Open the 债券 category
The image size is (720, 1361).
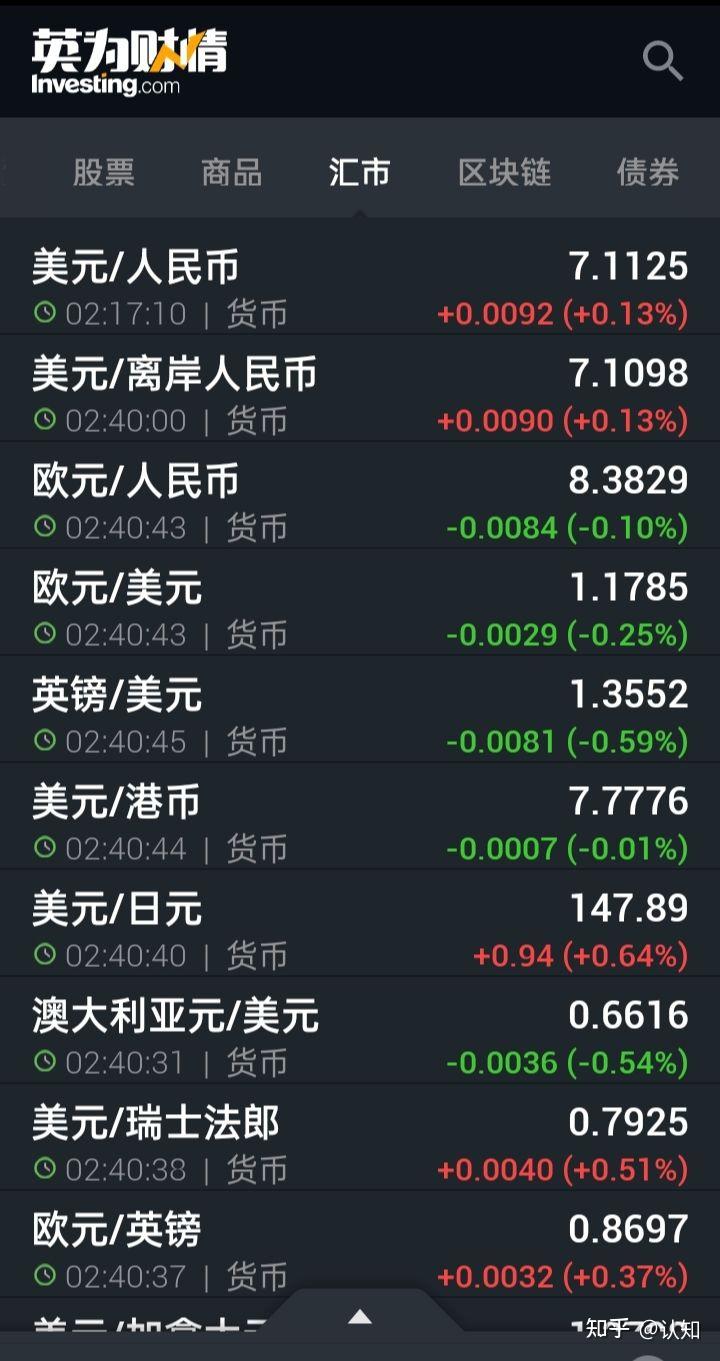click(x=647, y=172)
